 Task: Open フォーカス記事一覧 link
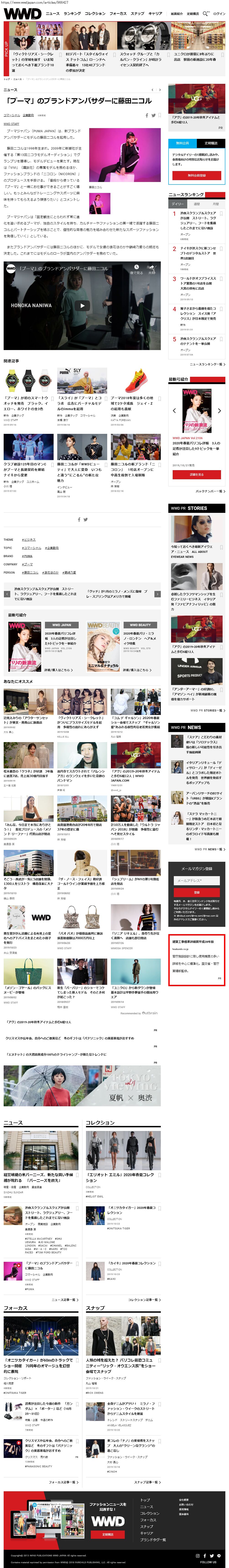click(x=64, y=1481)
